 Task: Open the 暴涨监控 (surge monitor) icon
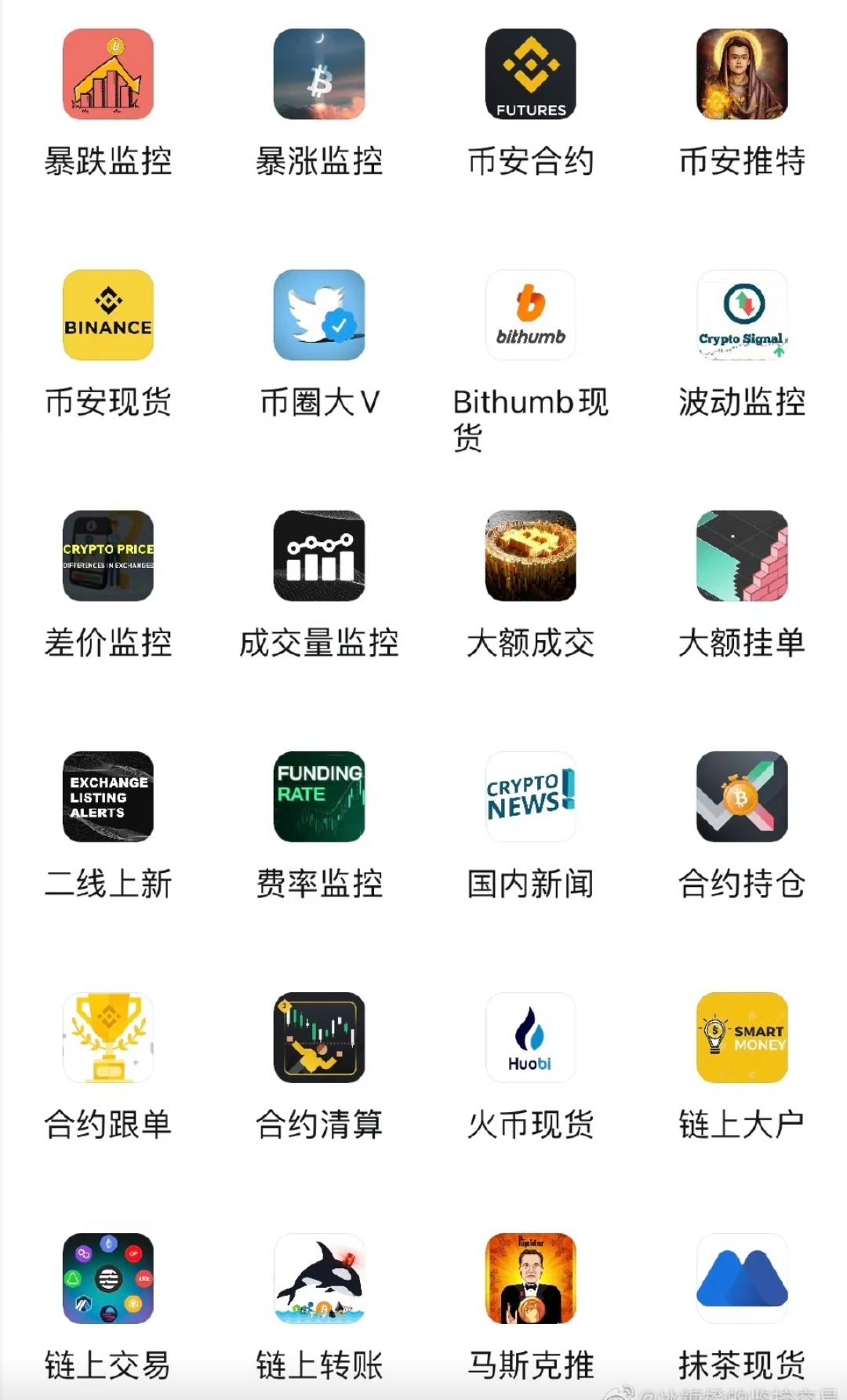(319, 73)
